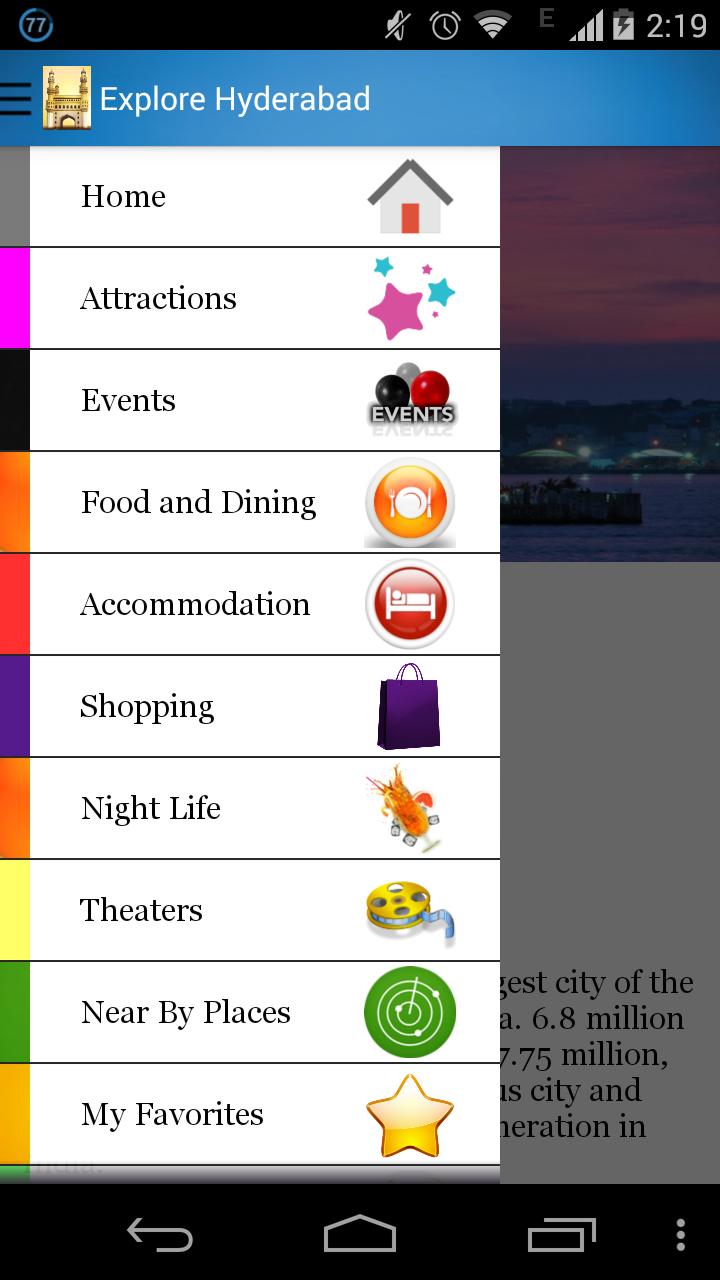
Task: Select the Home house icon
Action: coord(410,195)
